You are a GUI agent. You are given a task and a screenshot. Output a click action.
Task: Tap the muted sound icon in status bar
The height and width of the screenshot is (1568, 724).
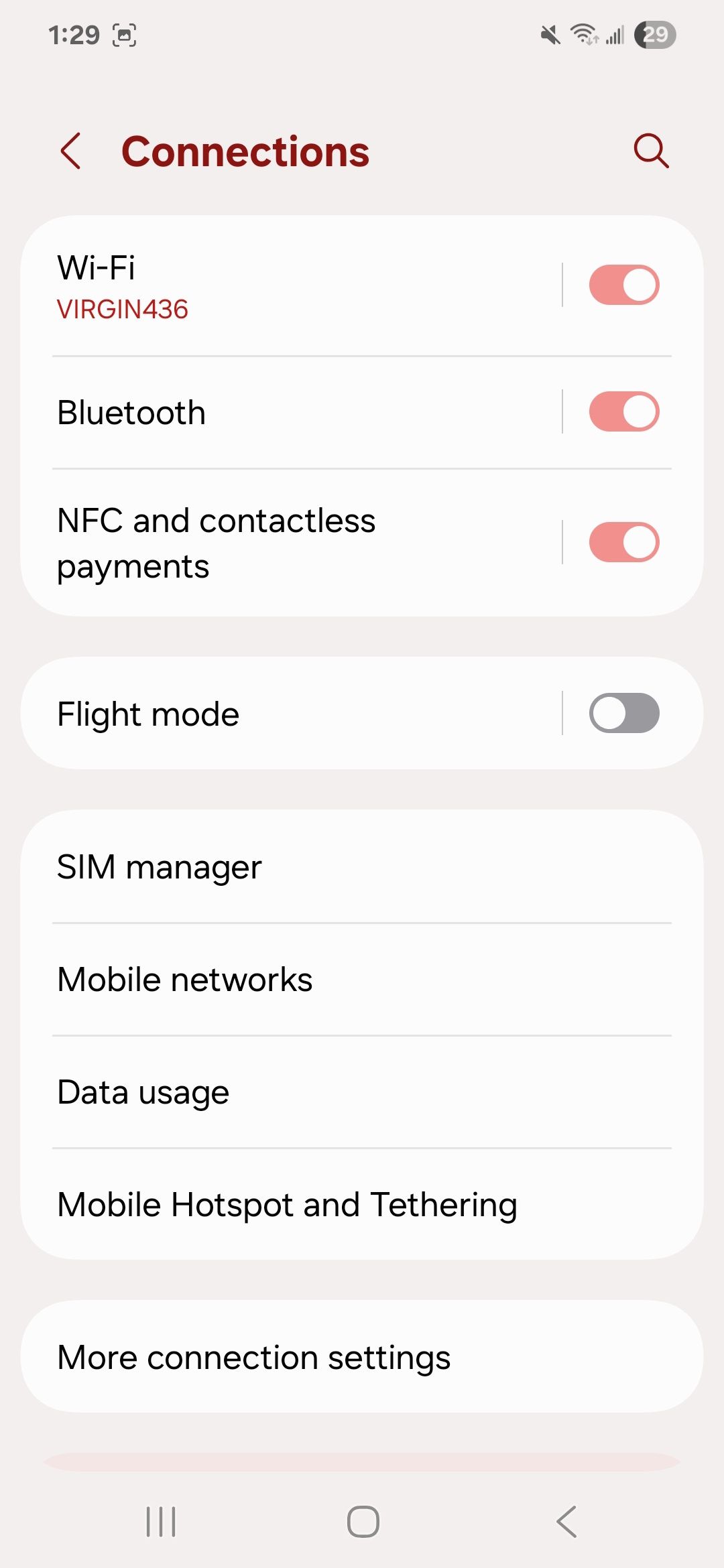tap(548, 35)
